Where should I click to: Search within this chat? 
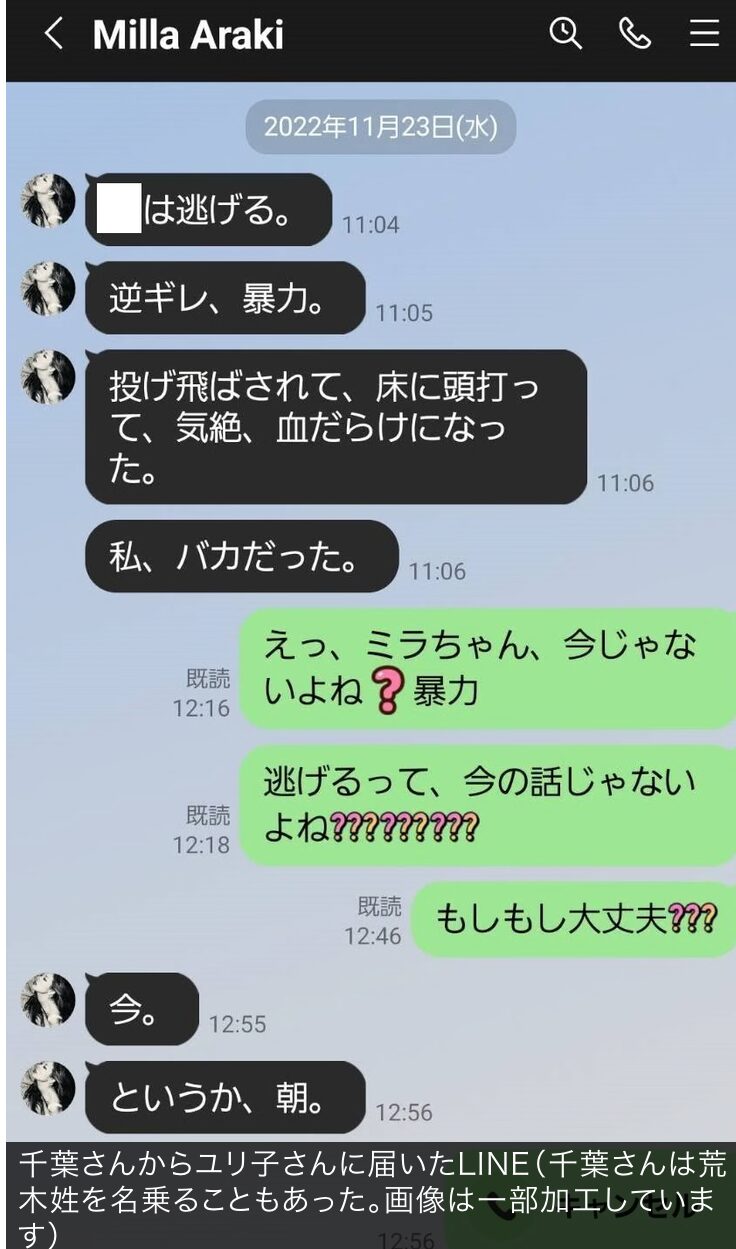coord(565,34)
